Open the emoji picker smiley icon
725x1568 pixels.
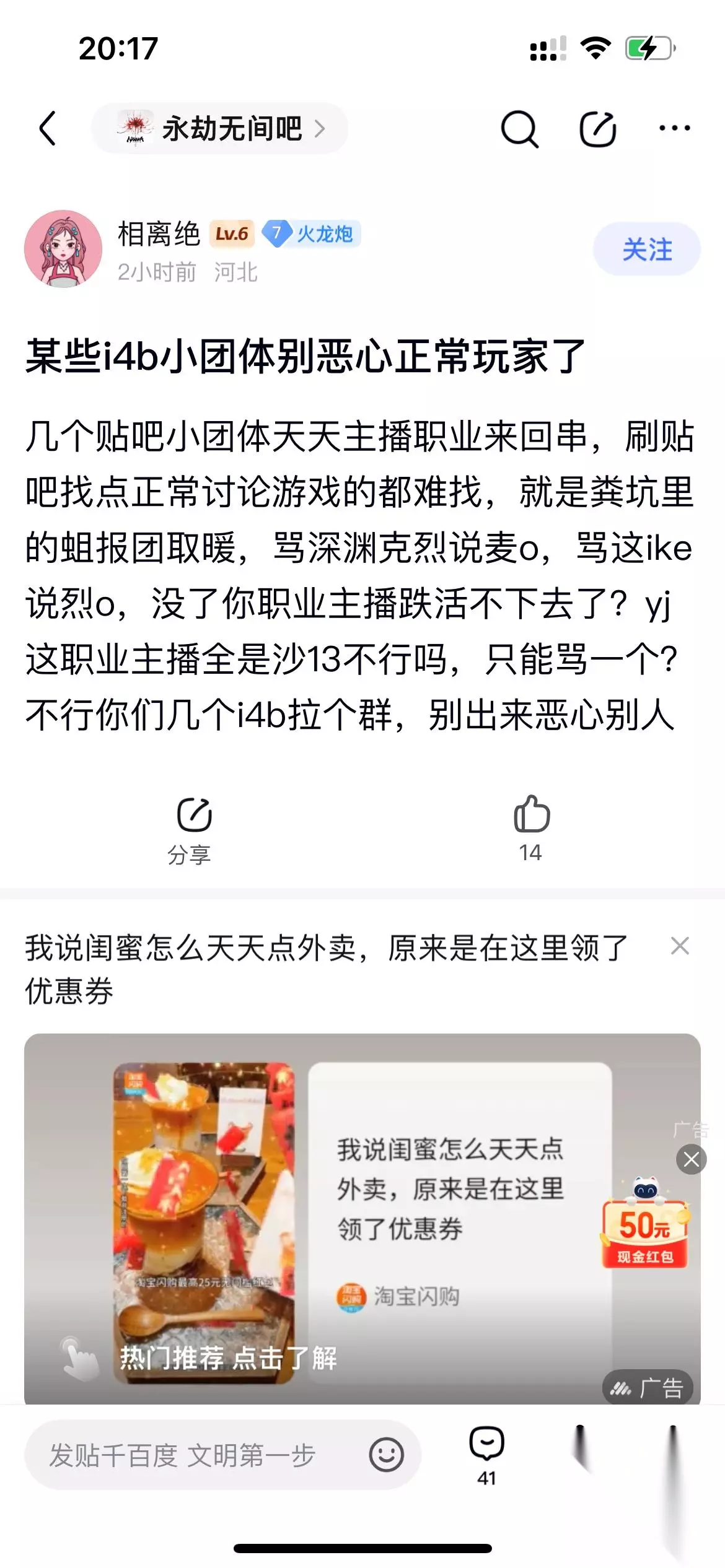[x=387, y=1455]
